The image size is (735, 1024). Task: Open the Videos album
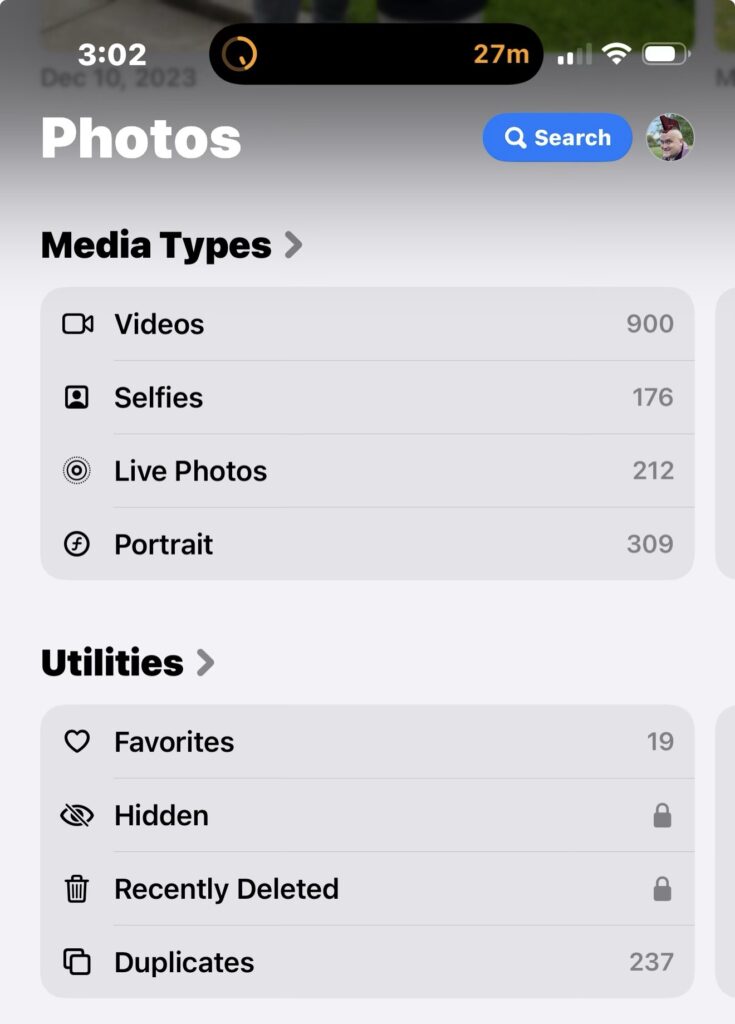(x=367, y=324)
